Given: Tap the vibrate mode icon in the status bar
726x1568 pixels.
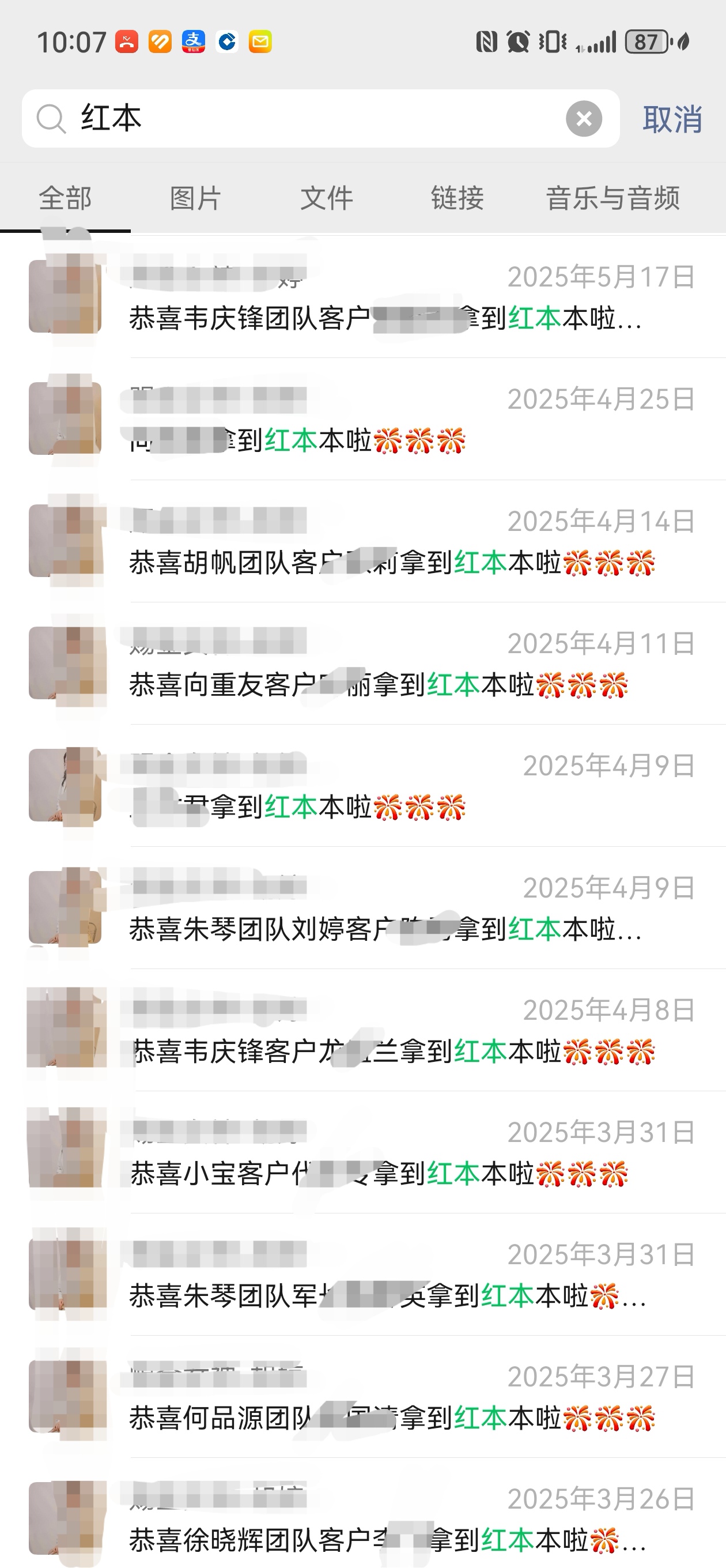Looking at the screenshot, I should coord(551,43).
